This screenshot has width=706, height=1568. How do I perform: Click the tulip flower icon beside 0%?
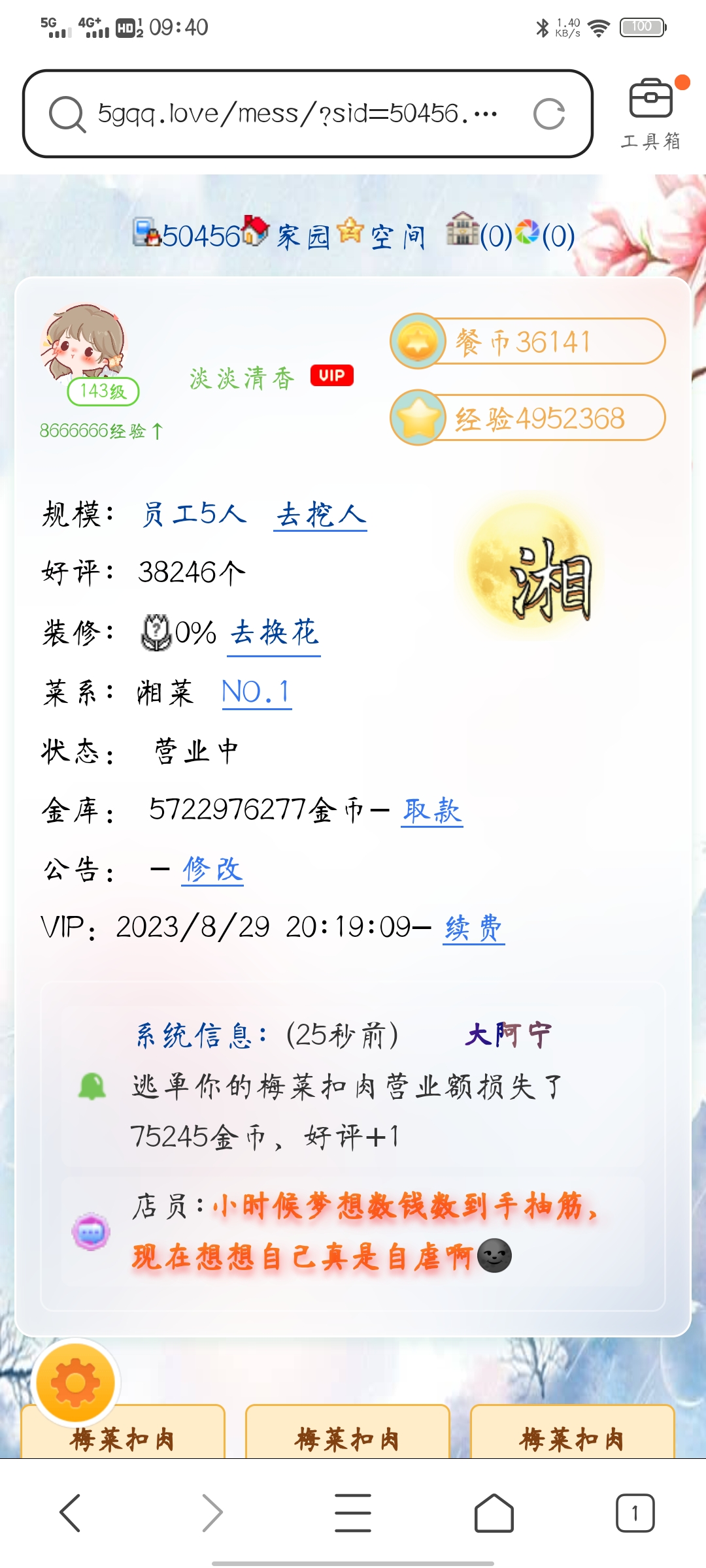point(155,632)
